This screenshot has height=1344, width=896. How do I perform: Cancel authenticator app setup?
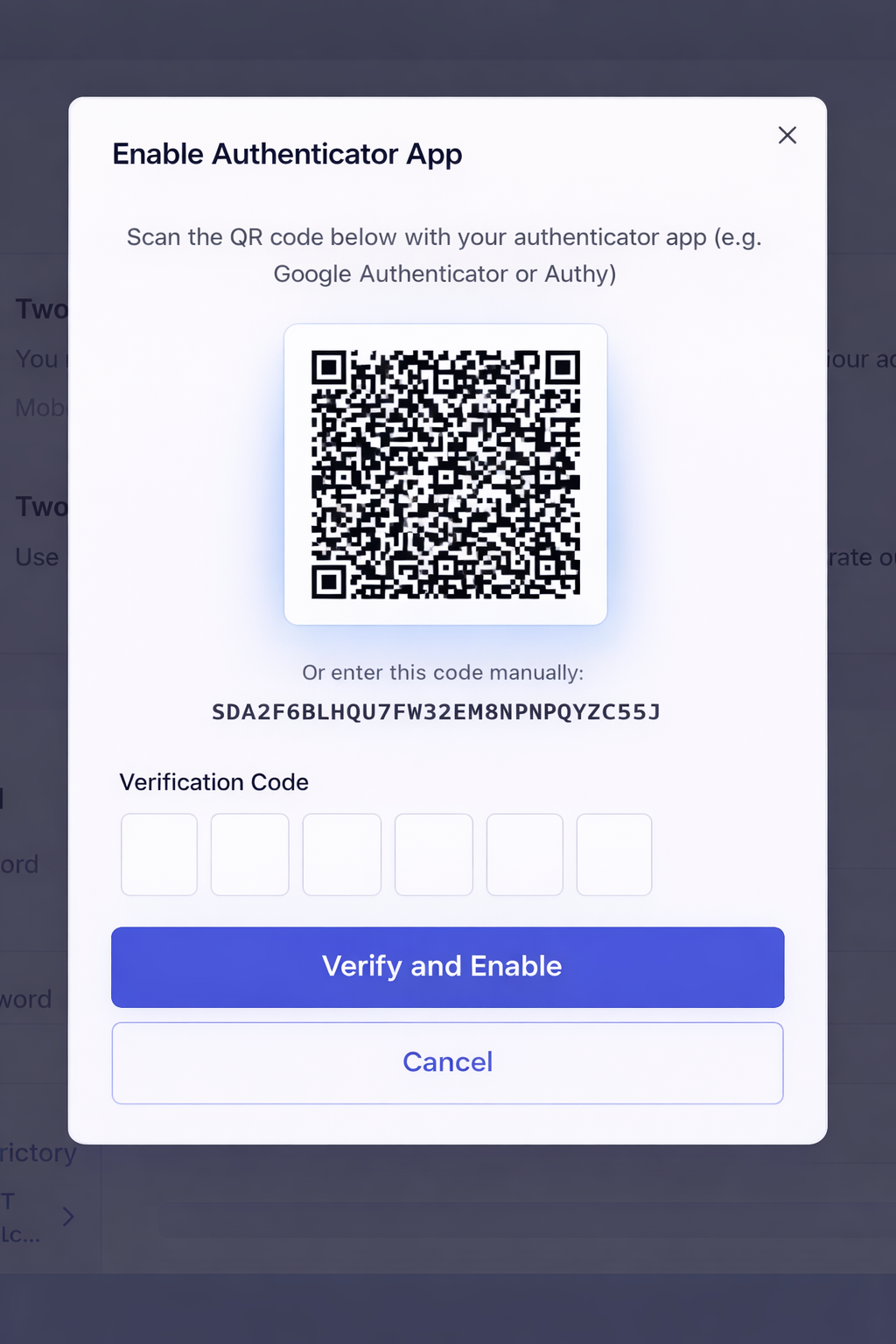[447, 1062]
